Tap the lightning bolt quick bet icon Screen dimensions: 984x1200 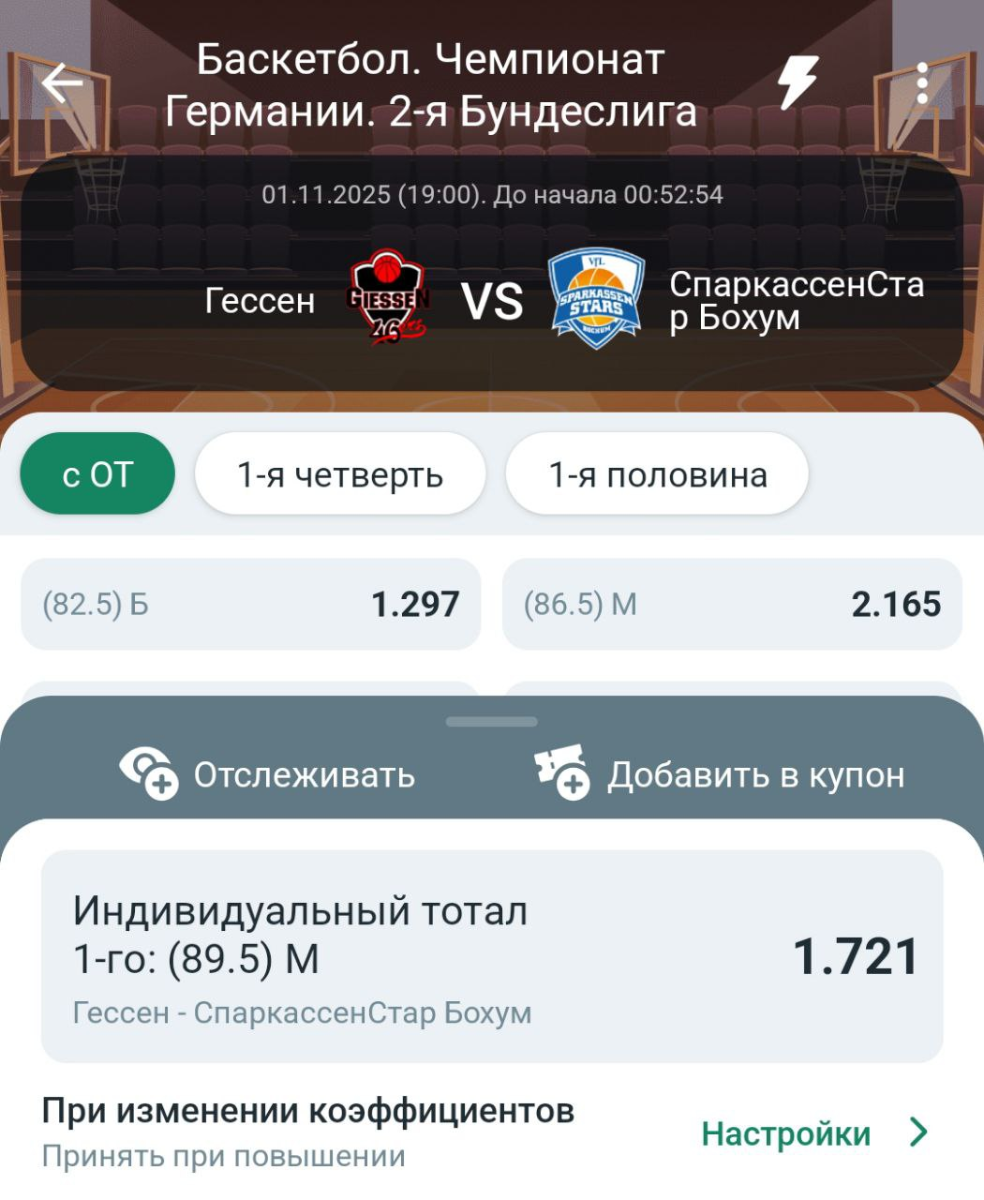798,83
